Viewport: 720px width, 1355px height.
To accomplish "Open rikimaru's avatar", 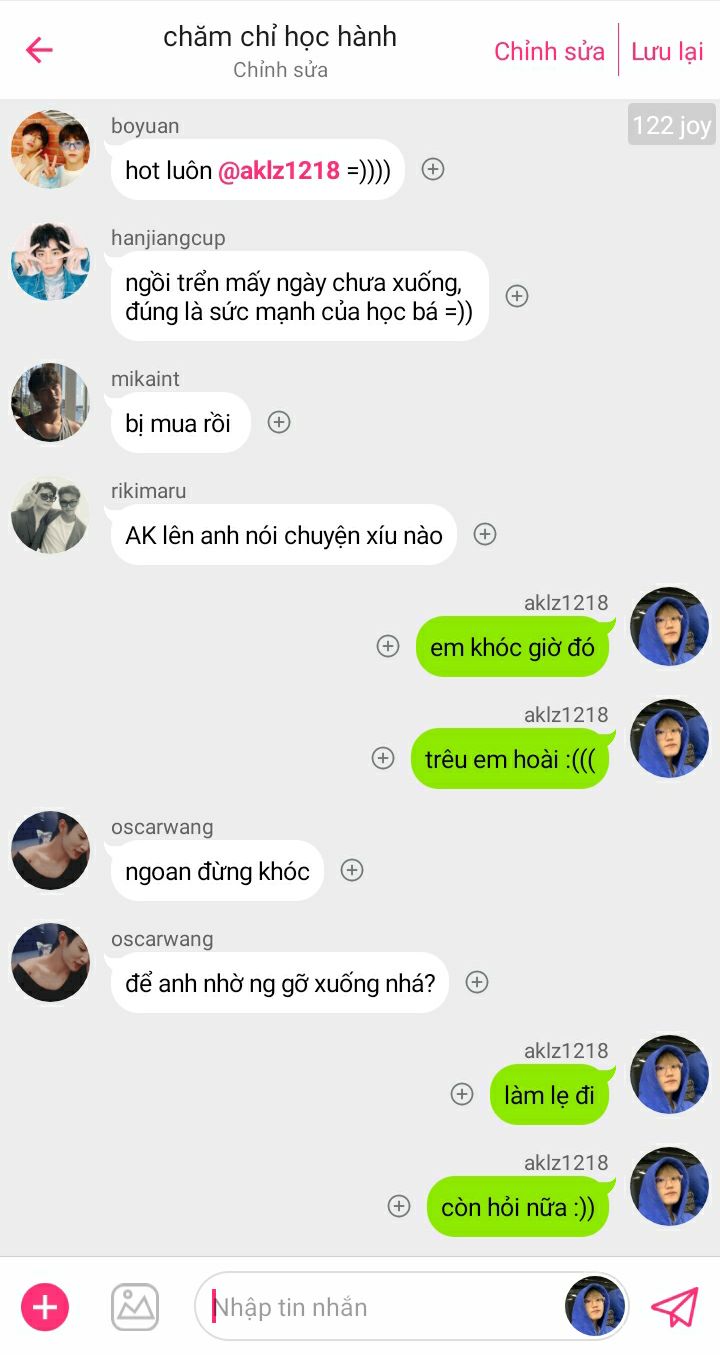I will pyautogui.click(x=50, y=515).
